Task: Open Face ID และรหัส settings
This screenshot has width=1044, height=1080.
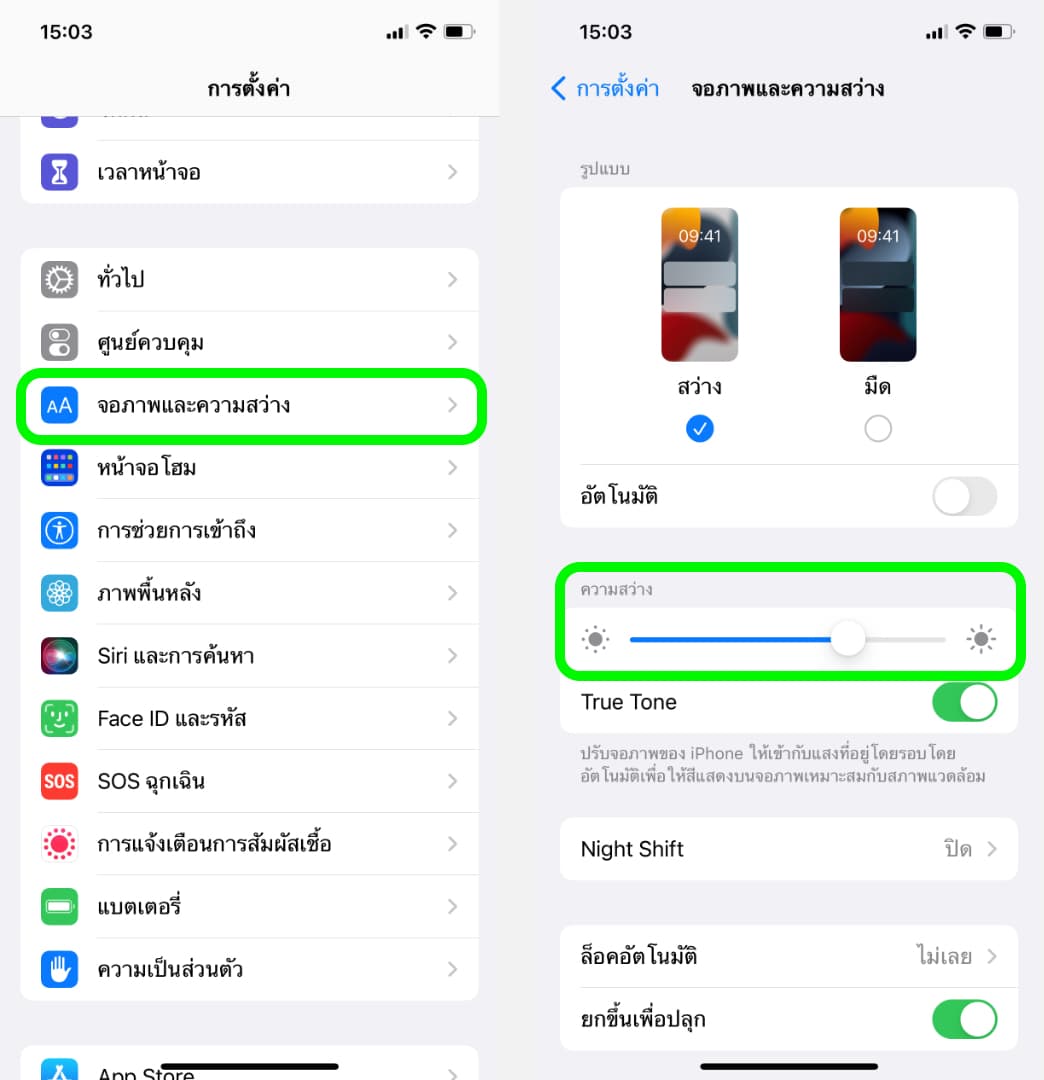Action: coord(249,718)
